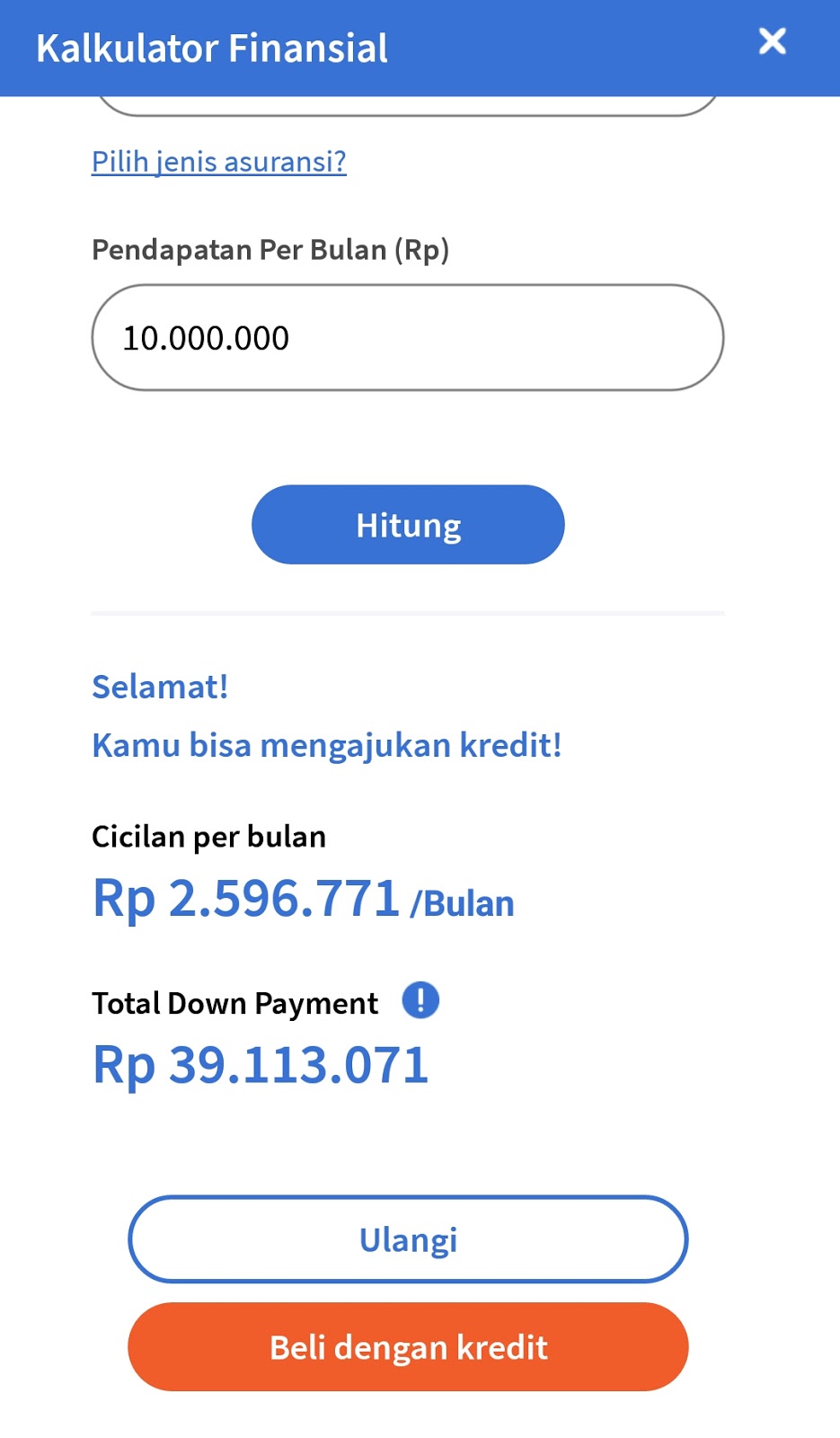Select Beli dengan kredit
Screen dimensions: 840x1438
click(x=408, y=1347)
